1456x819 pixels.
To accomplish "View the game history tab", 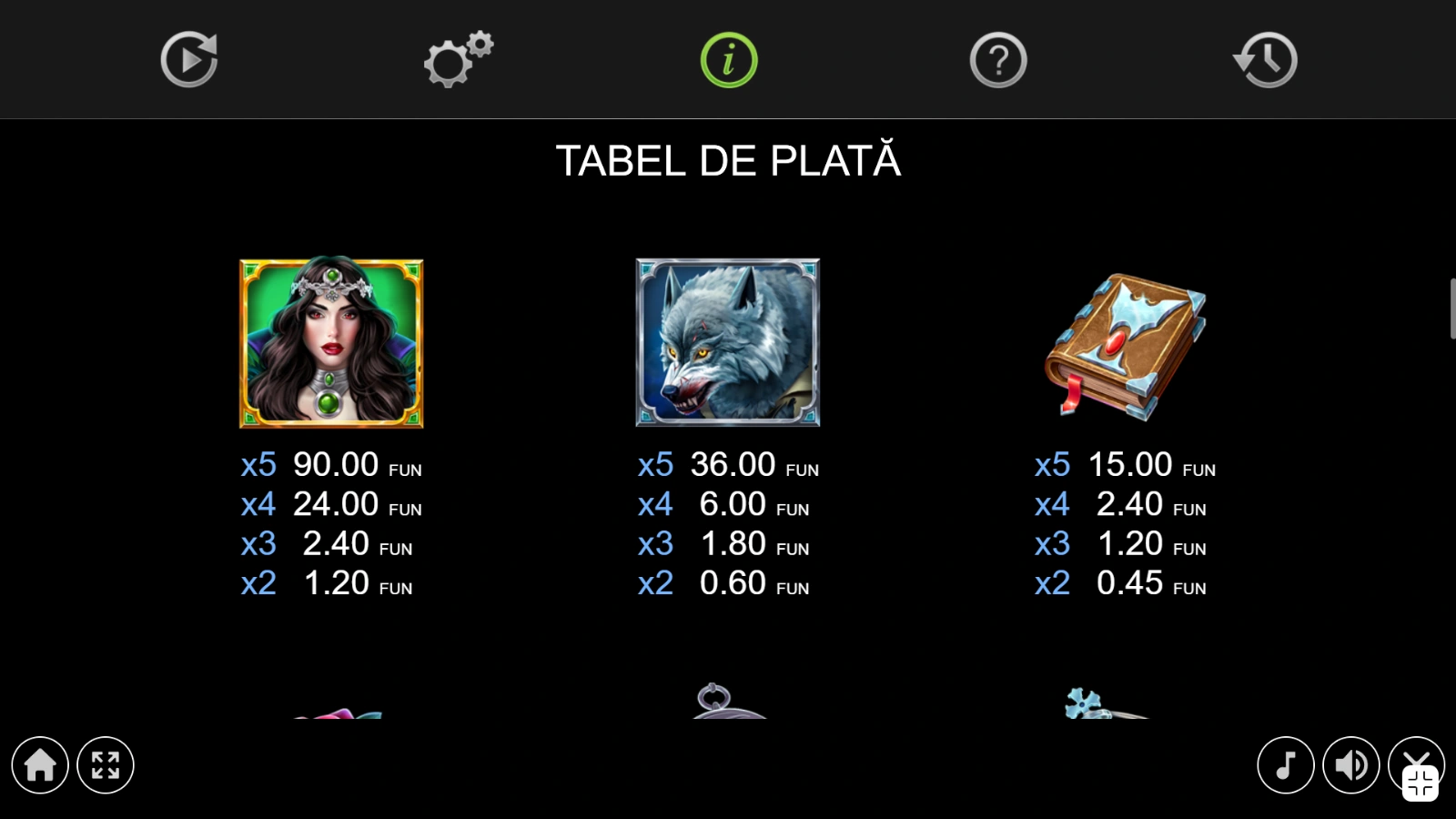I will (x=1266, y=60).
